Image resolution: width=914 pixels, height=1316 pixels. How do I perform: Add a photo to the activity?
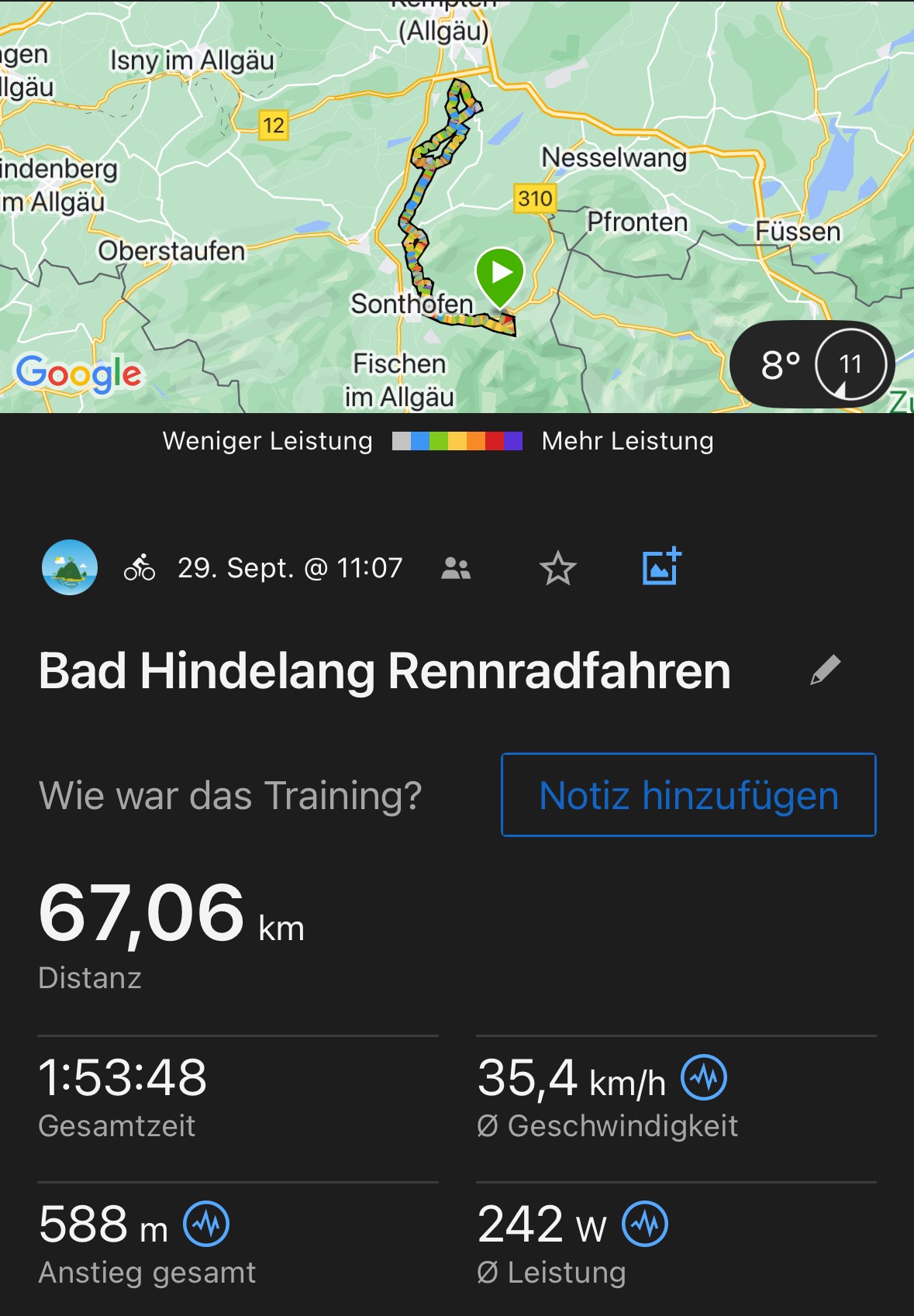click(x=661, y=567)
